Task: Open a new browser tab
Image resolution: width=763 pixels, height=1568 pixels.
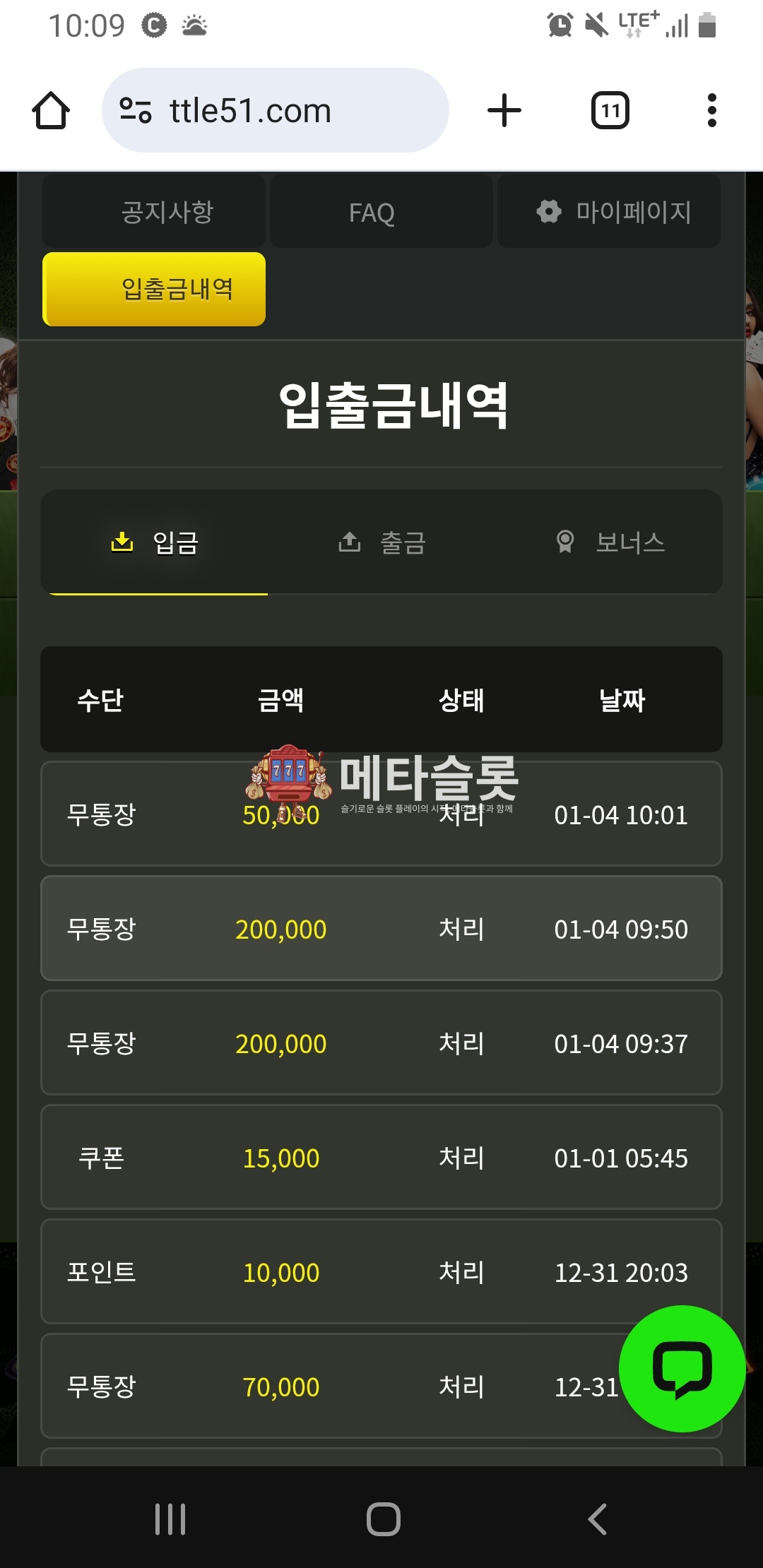Action: (504, 111)
